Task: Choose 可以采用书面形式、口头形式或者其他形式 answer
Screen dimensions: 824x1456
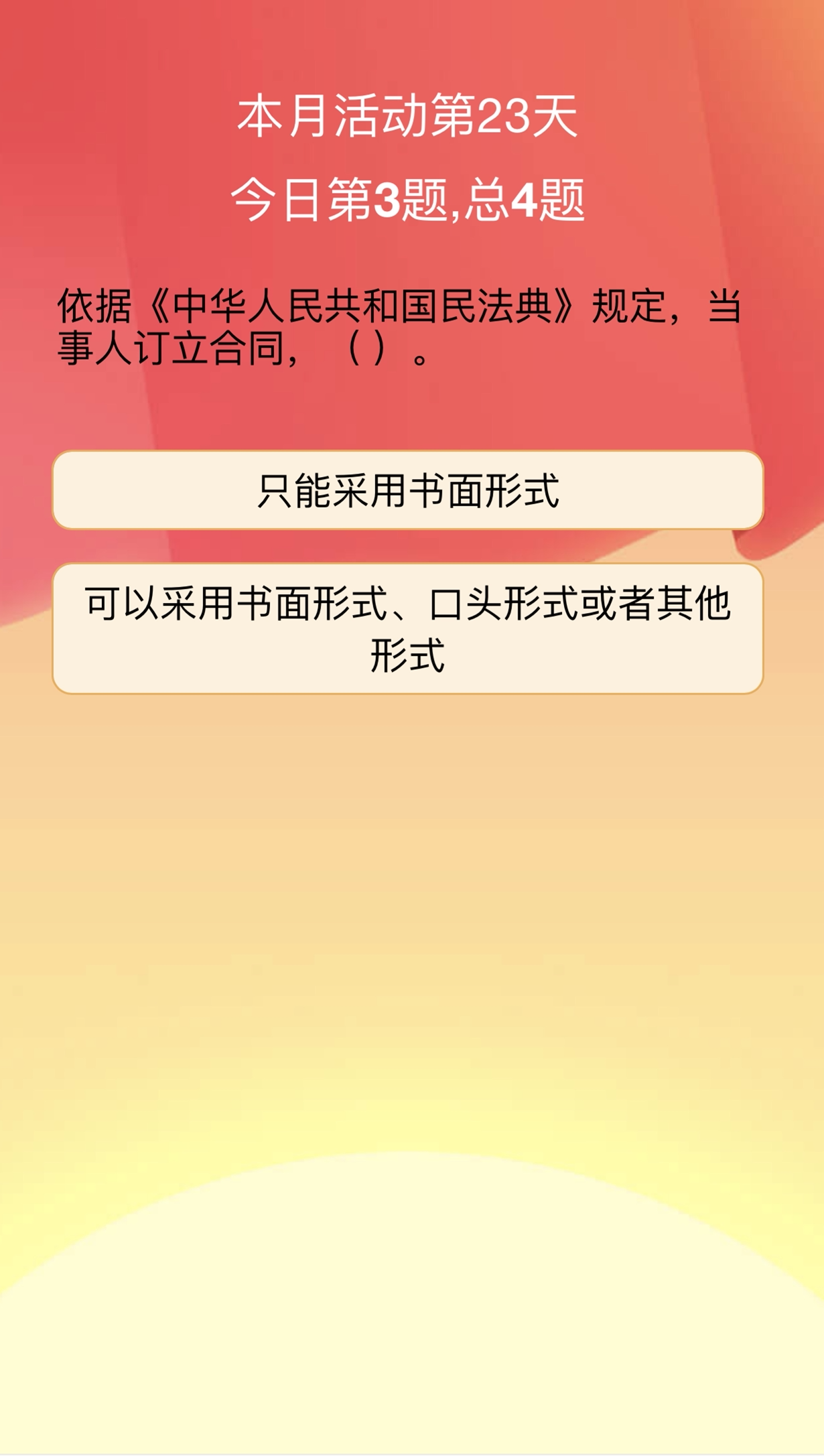Action: [x=407, y=628]
